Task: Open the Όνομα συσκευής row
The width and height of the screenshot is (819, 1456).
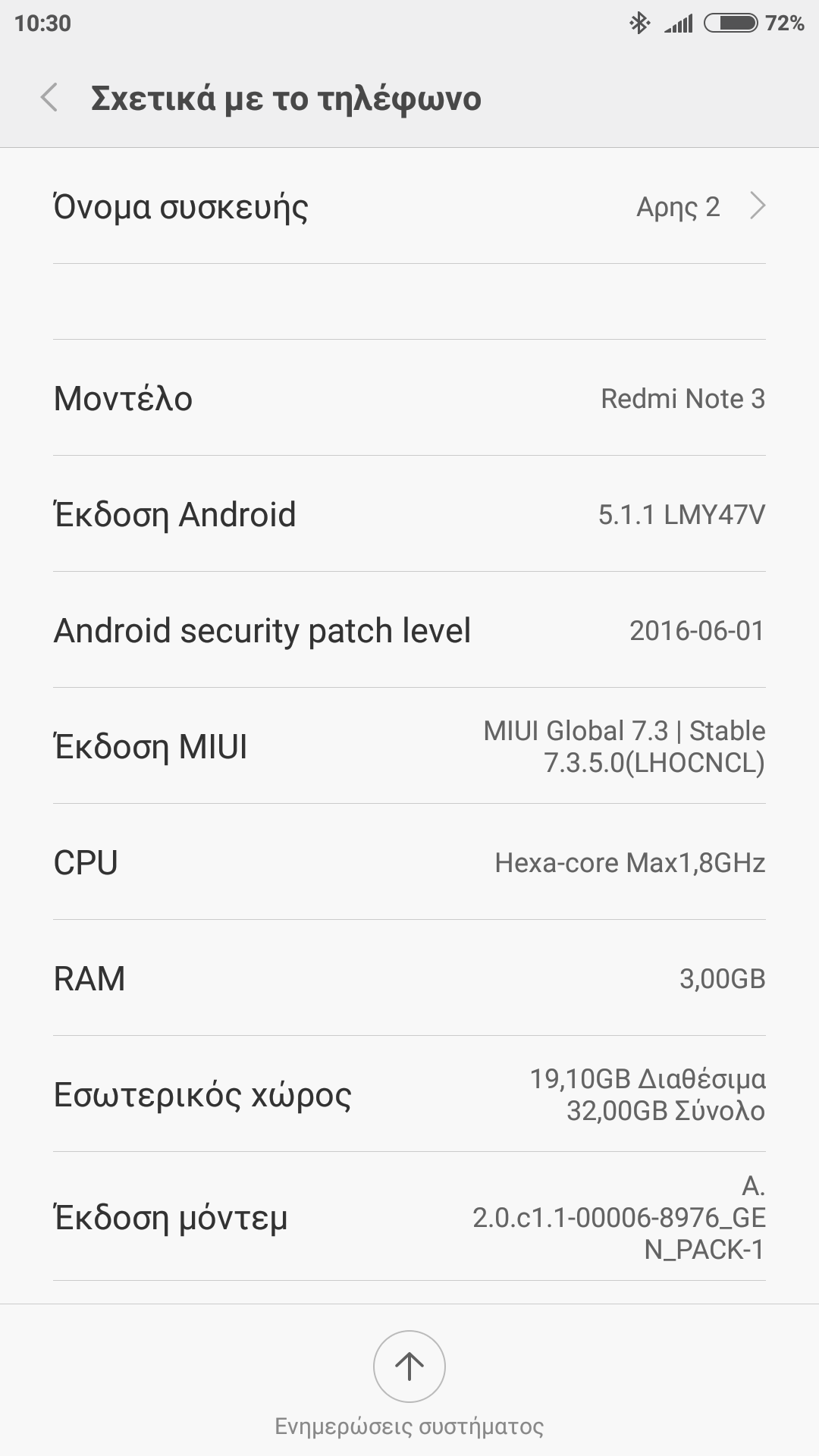Action: (x=409, y=207)
